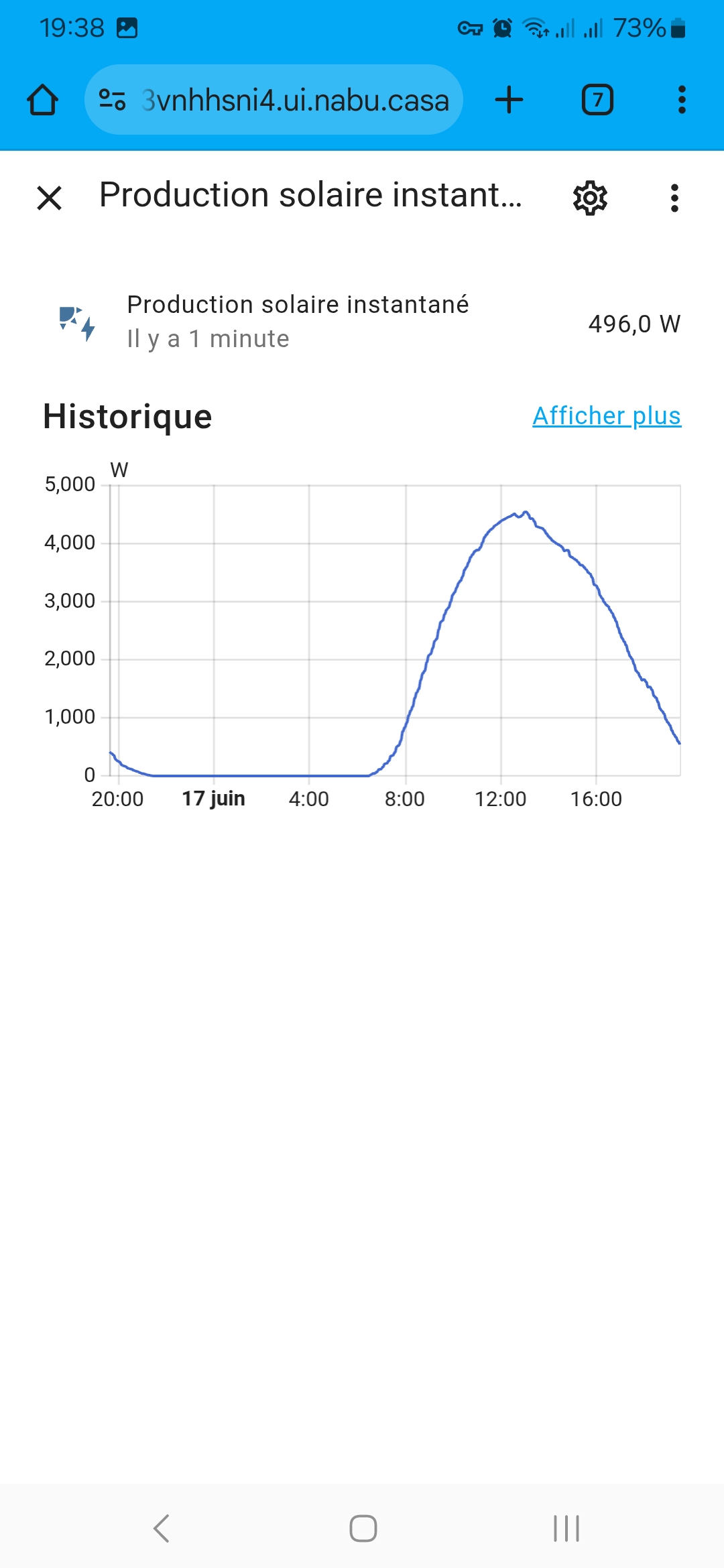The width and height of the screenshot is (724, 1568).
Task: Tap the system back button
Action: pos(161,1528)
